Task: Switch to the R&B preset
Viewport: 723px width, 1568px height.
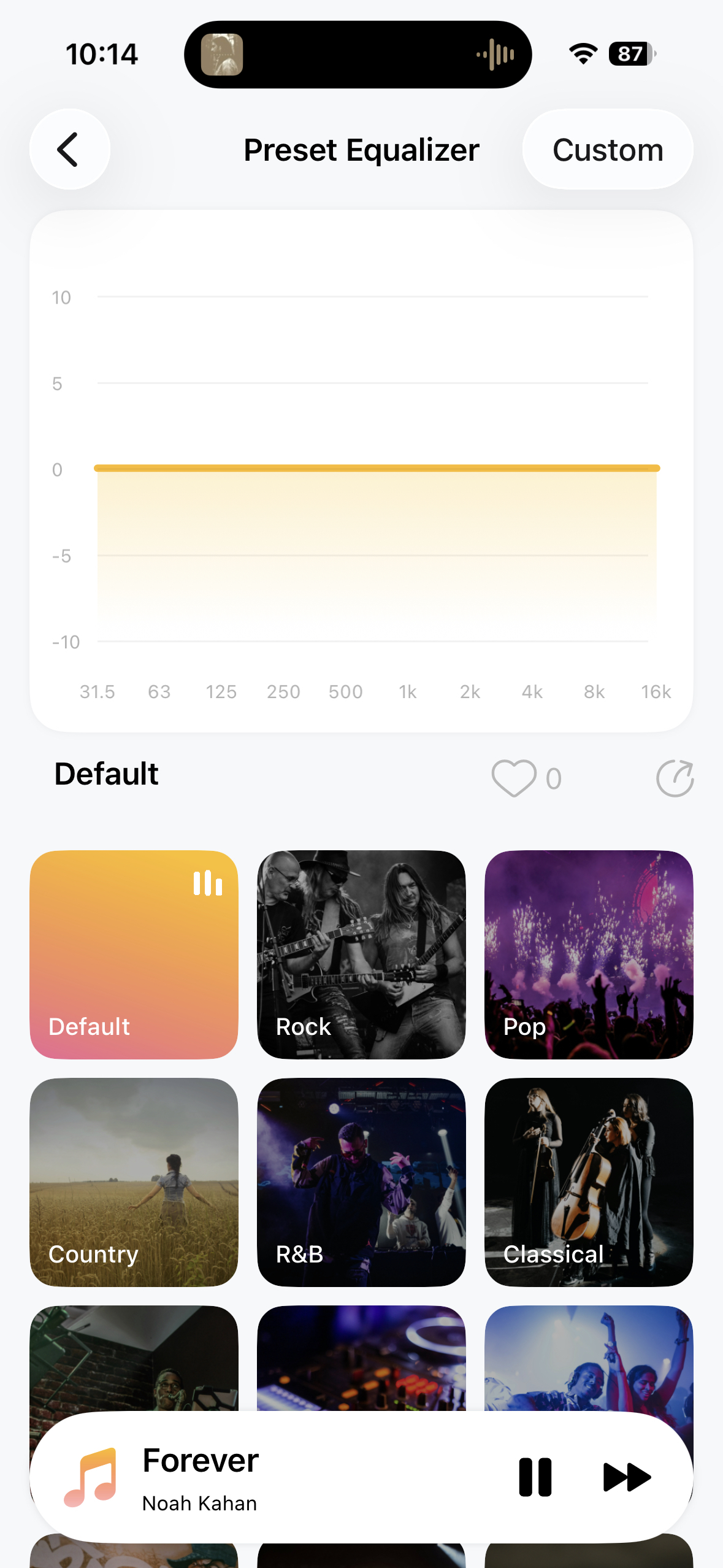Action: tap(361, 1182)
